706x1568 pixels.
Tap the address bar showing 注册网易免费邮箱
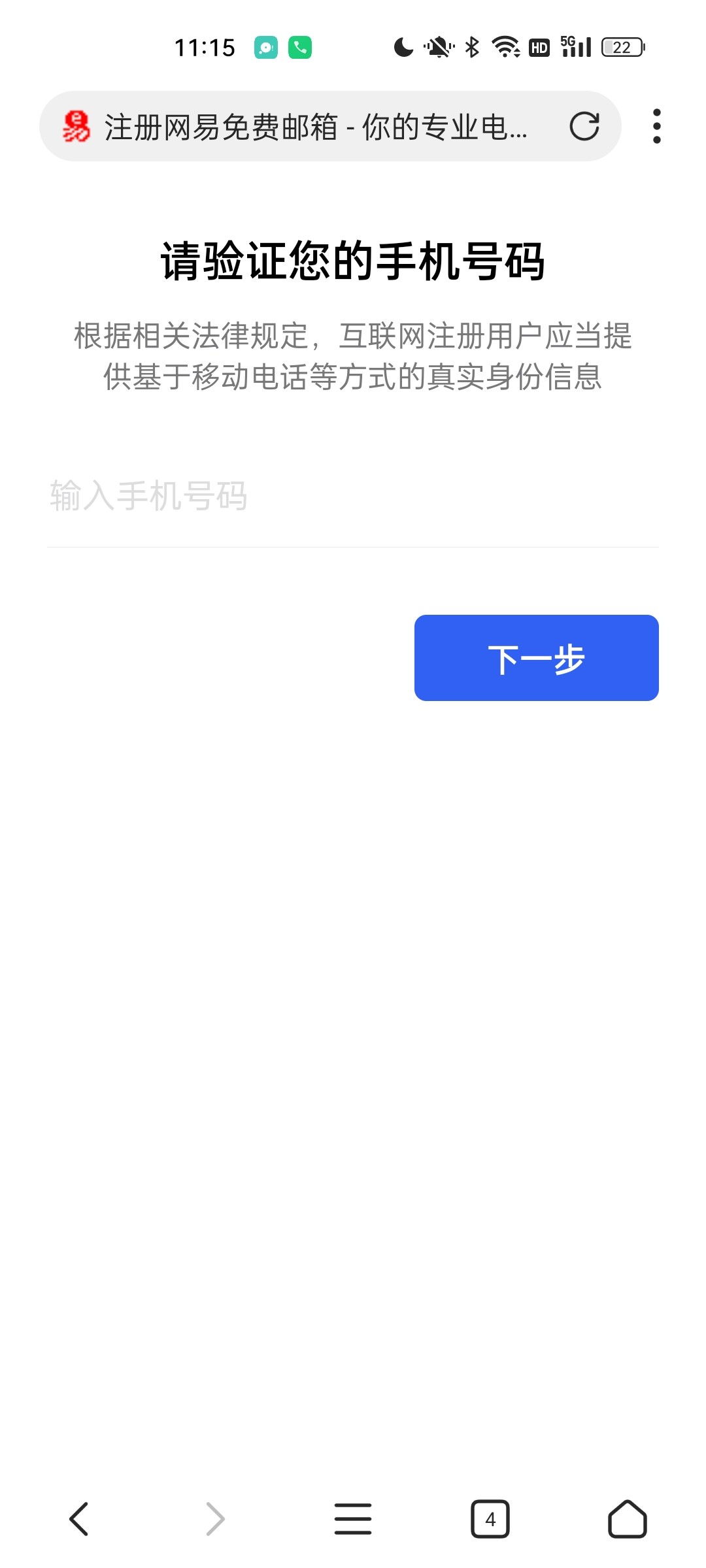pos(314,127)
